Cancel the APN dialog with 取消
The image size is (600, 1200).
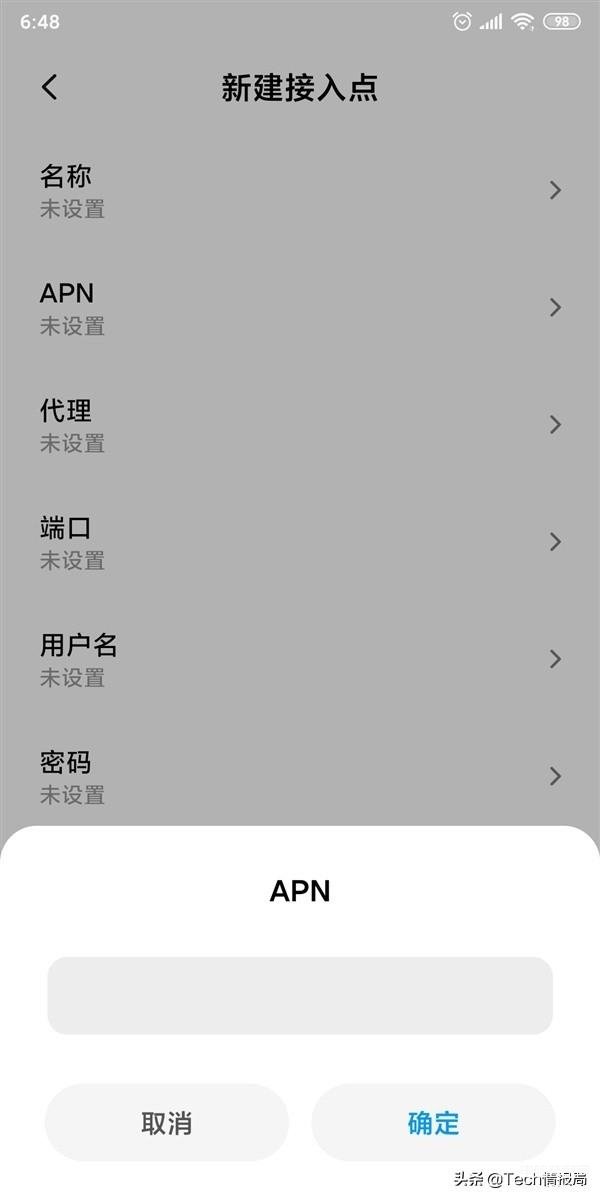[x=166, y=1122]
